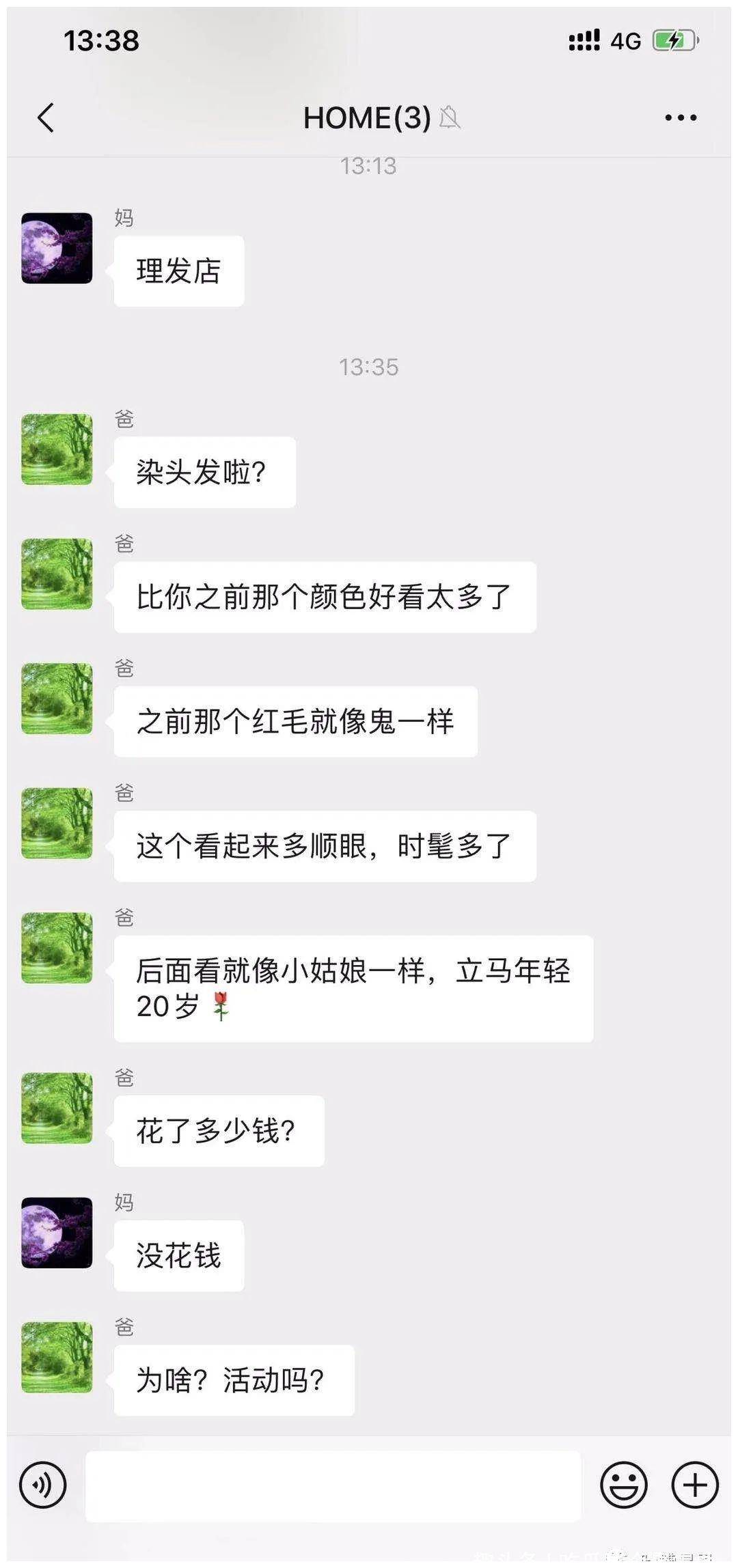The image size is (738, 1568).
Task: Open 爸's avatar beside 花了多少钱 message
Action: 57,1108
